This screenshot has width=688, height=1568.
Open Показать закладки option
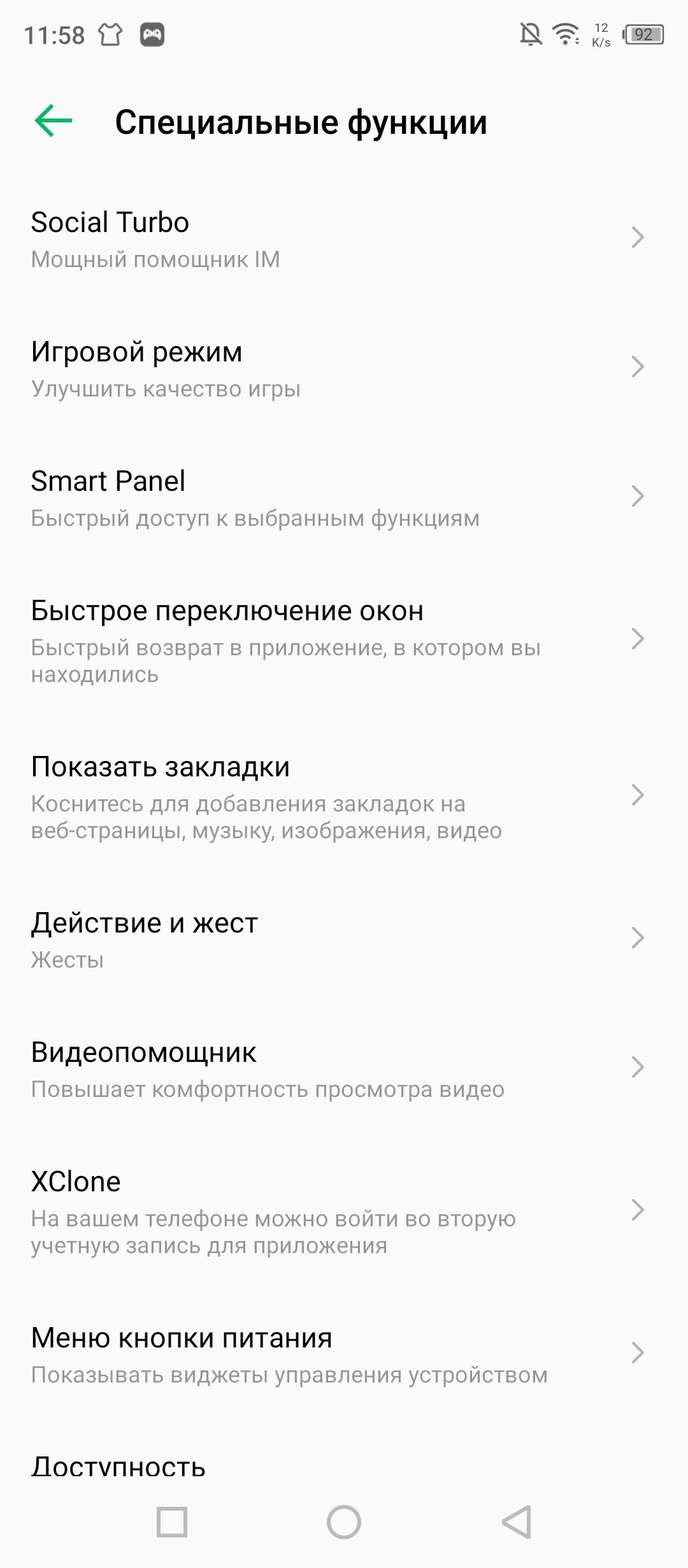coord(338,796)
